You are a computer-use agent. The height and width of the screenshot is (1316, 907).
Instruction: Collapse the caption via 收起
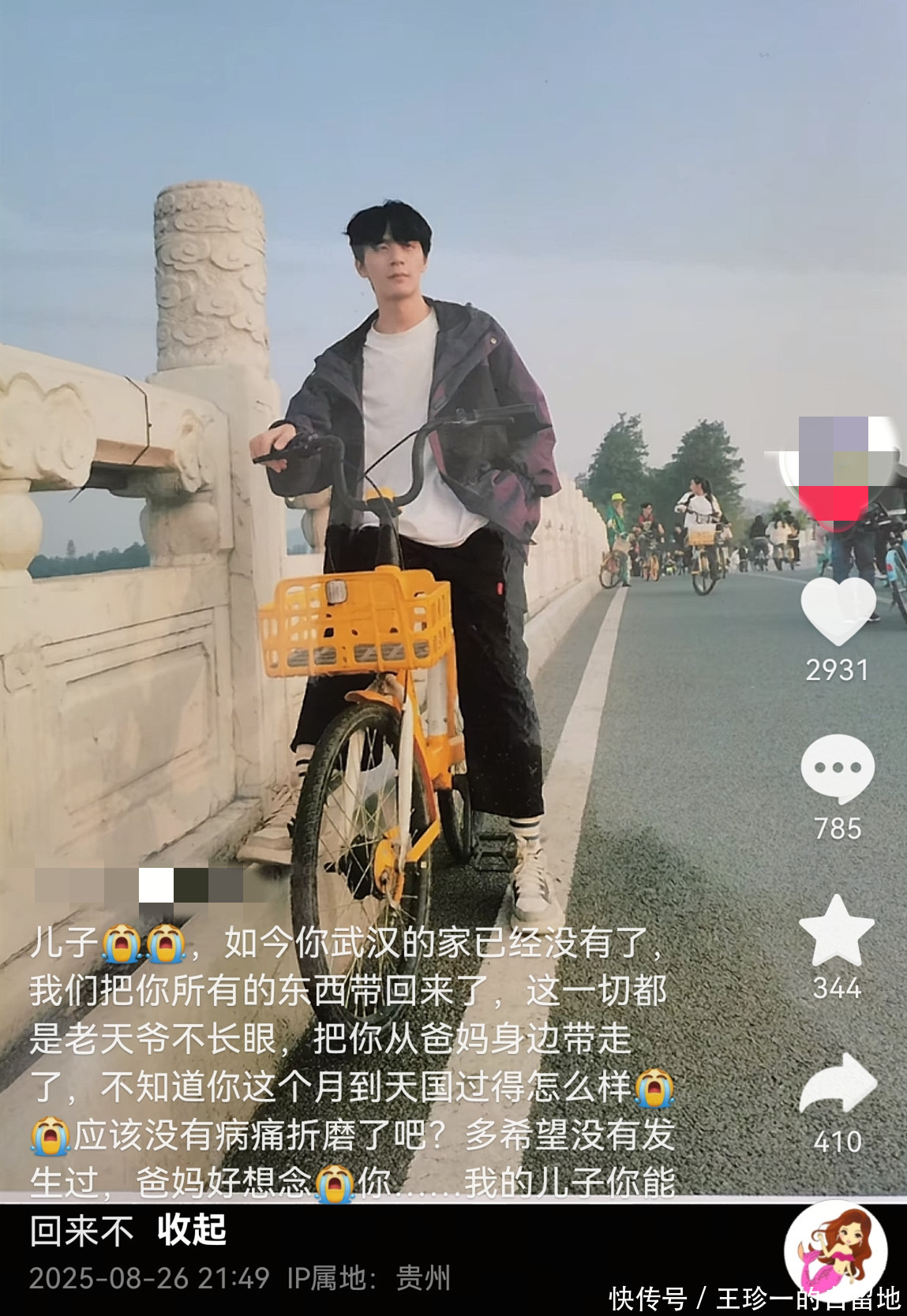click(192, 1229)
